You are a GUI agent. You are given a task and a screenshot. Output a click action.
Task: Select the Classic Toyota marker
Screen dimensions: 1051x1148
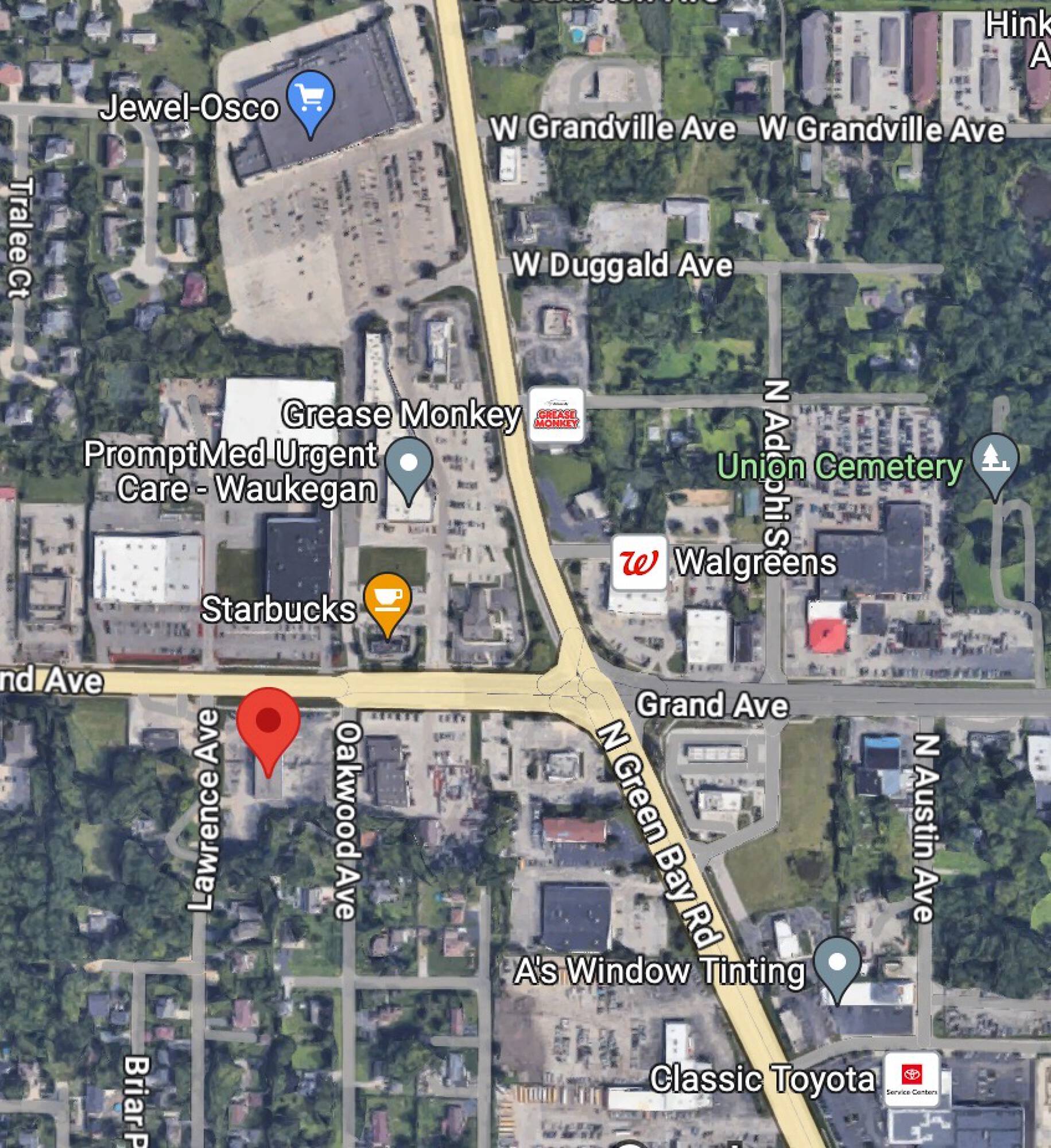[912, 1080]
